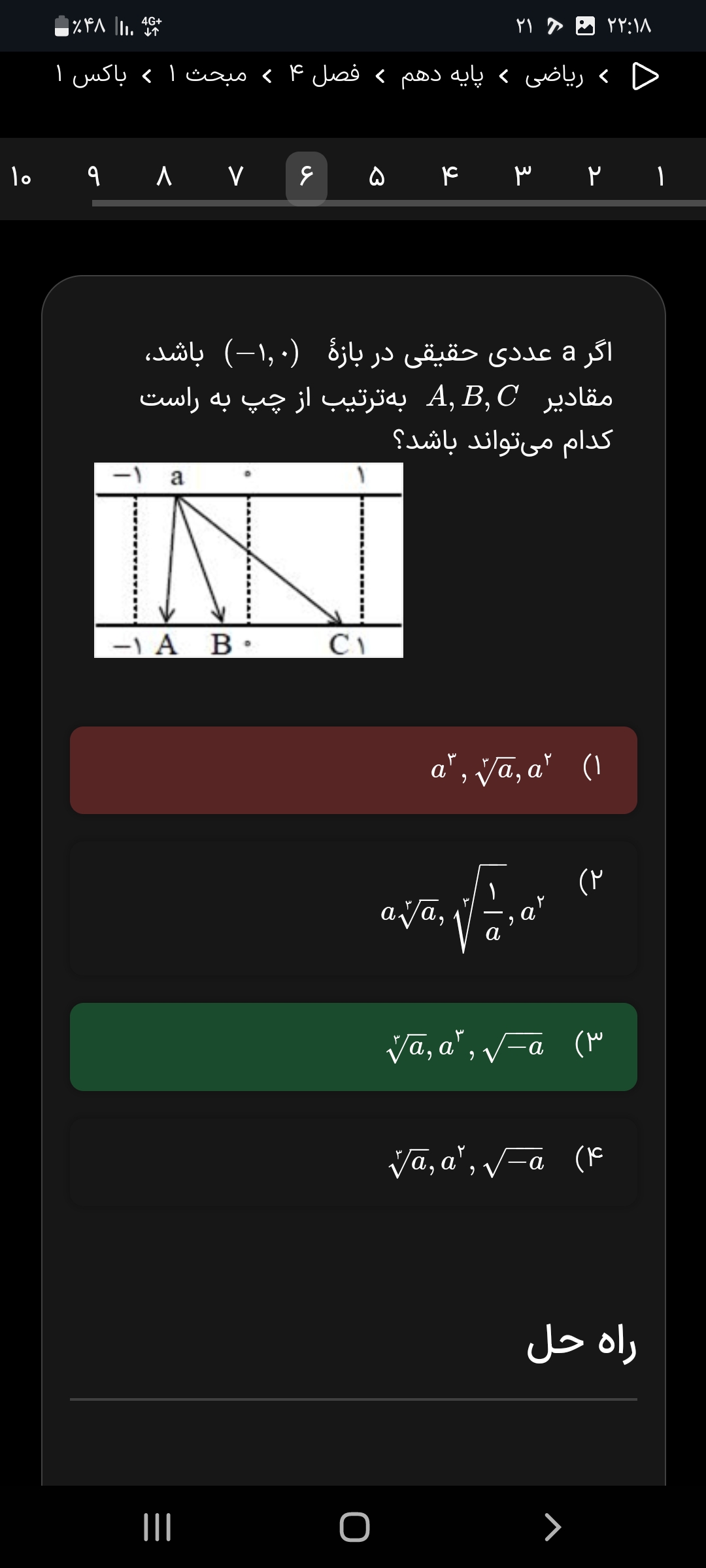
Task: Tap the play triangle icon in header
Action: click(645, 76)
